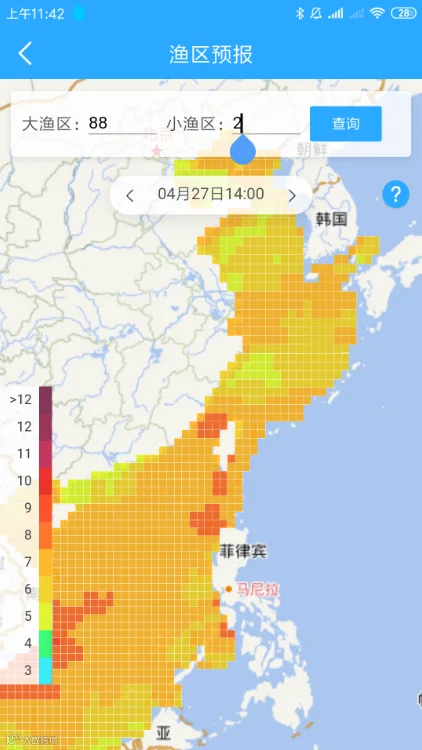The height and width of the screenshot is (750, 422).
Task: Show next forecast time
Action: point(292,195)
